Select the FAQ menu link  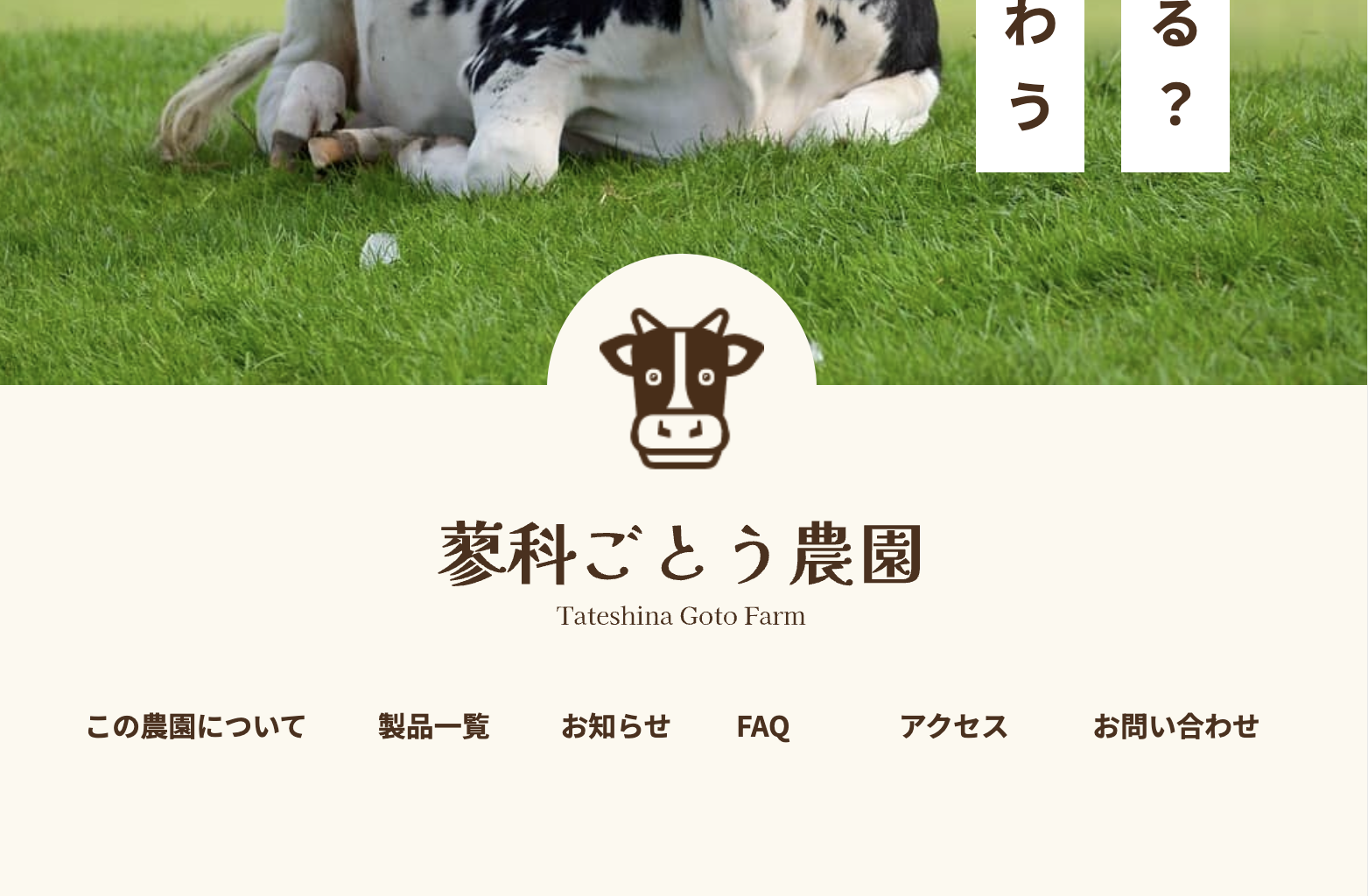[762, 726]
